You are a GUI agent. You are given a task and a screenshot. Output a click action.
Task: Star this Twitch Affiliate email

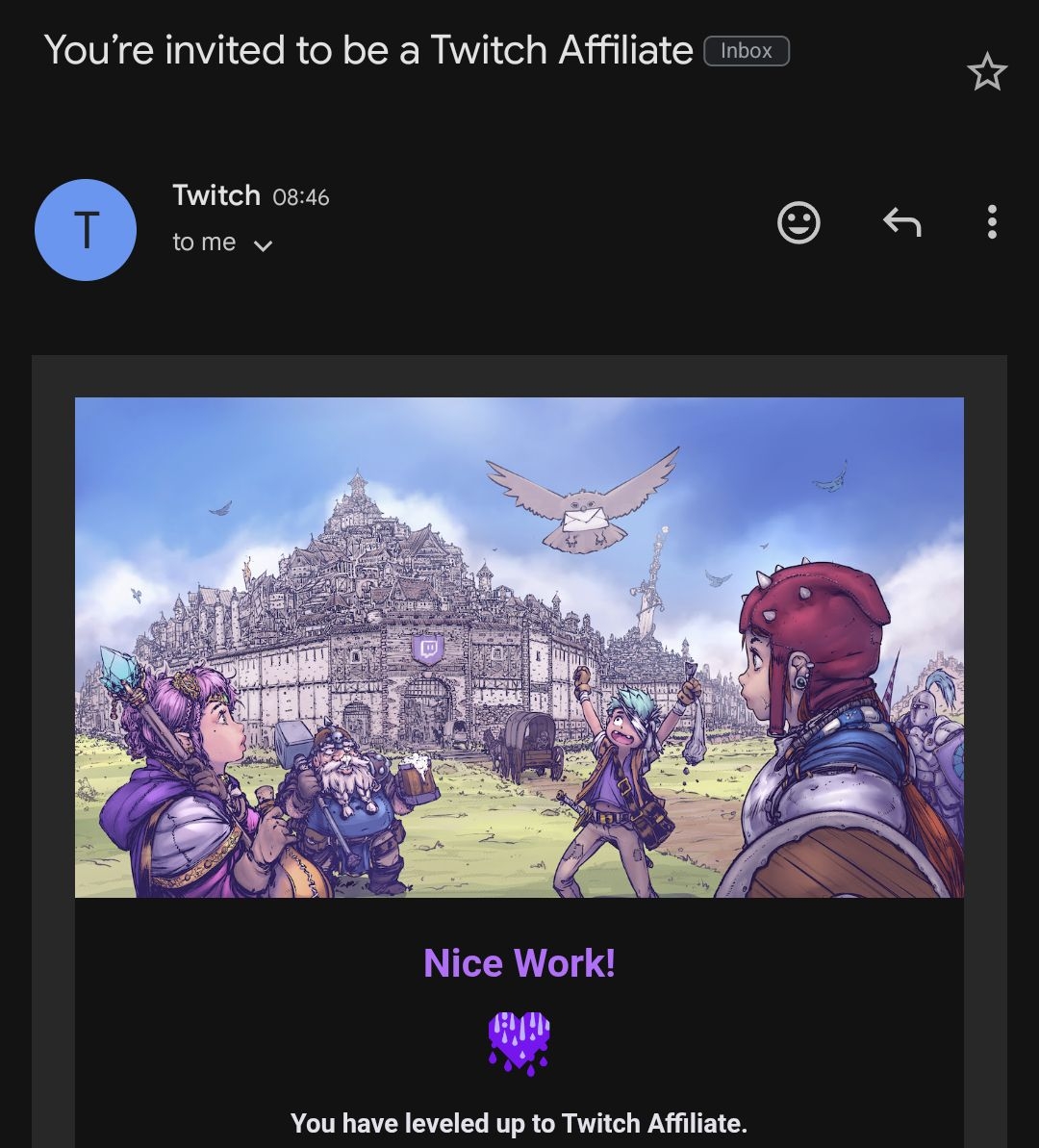tap(987, 72)
